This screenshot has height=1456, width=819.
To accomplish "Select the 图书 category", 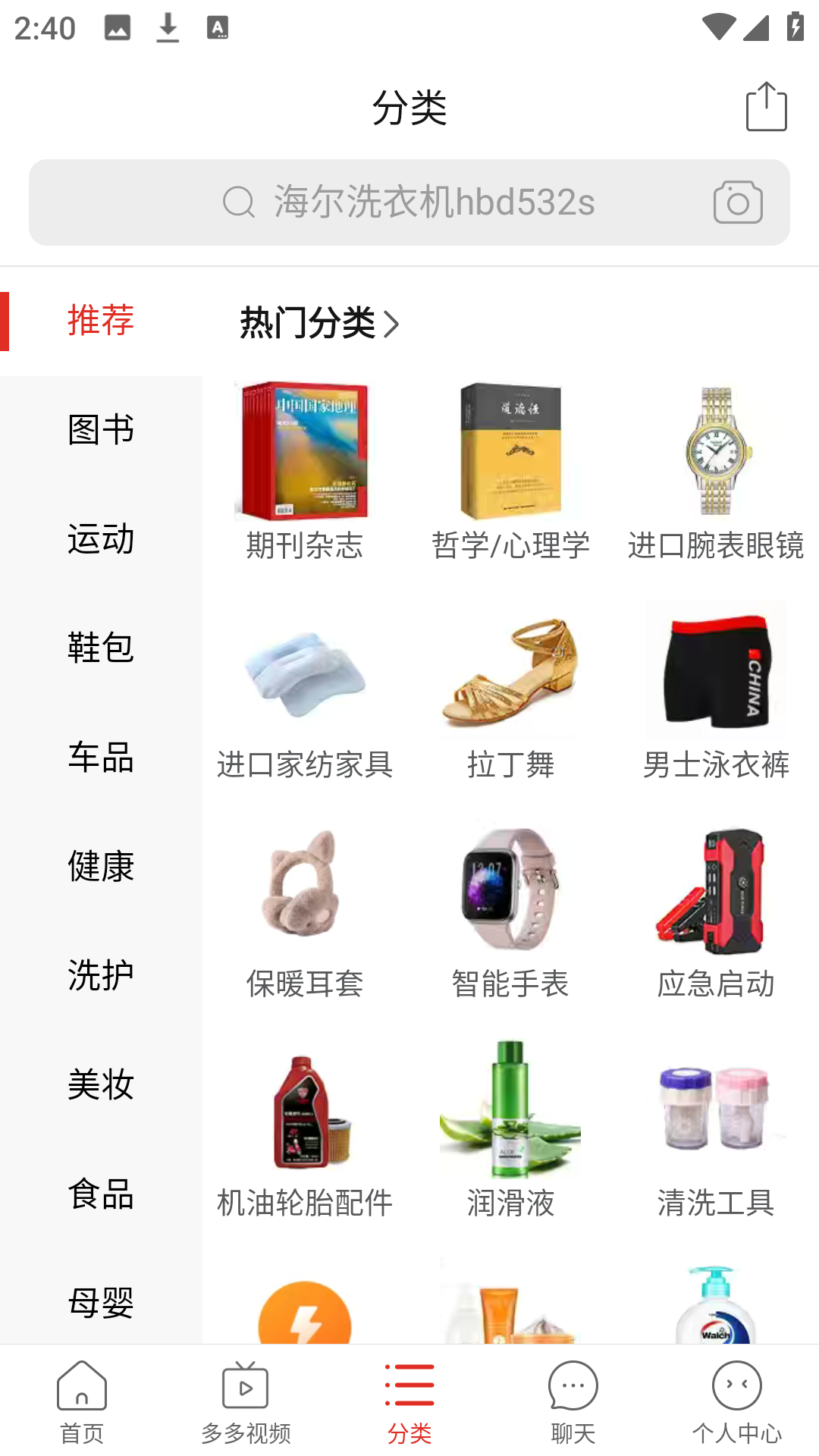I will click(101, 430).
